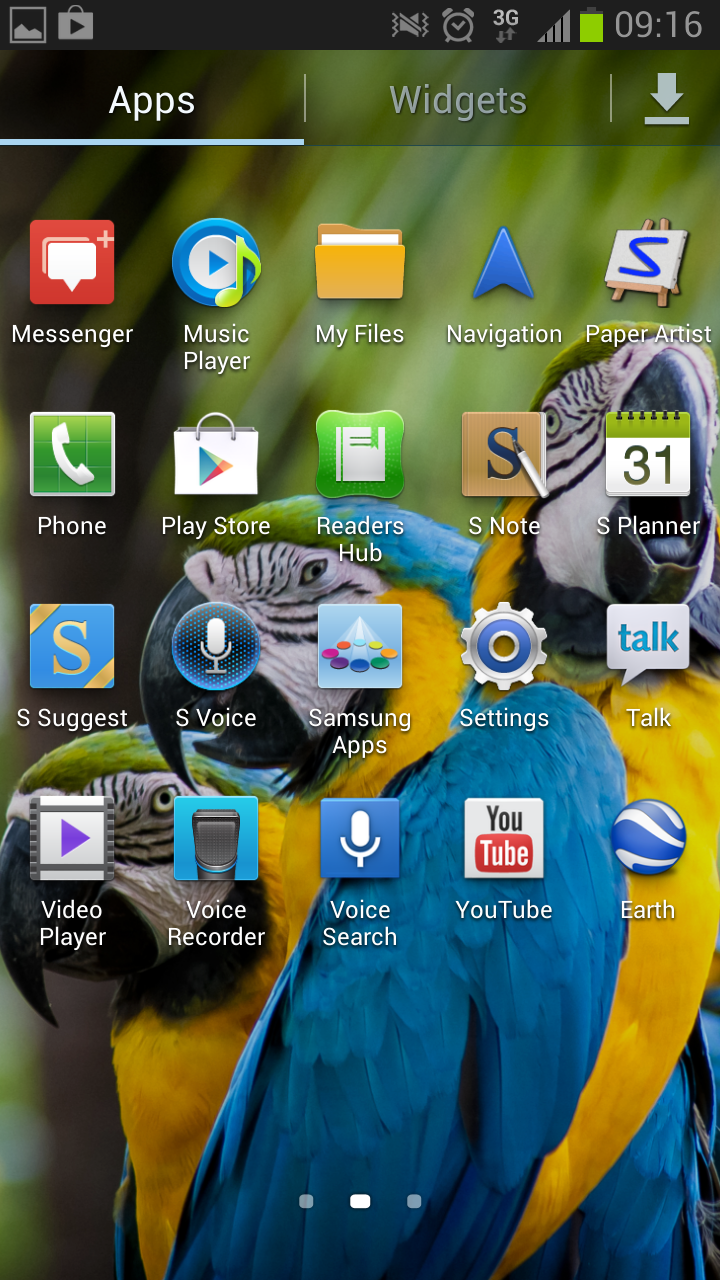
Task: Launch the Messenger app
Action: coord(72,263)
